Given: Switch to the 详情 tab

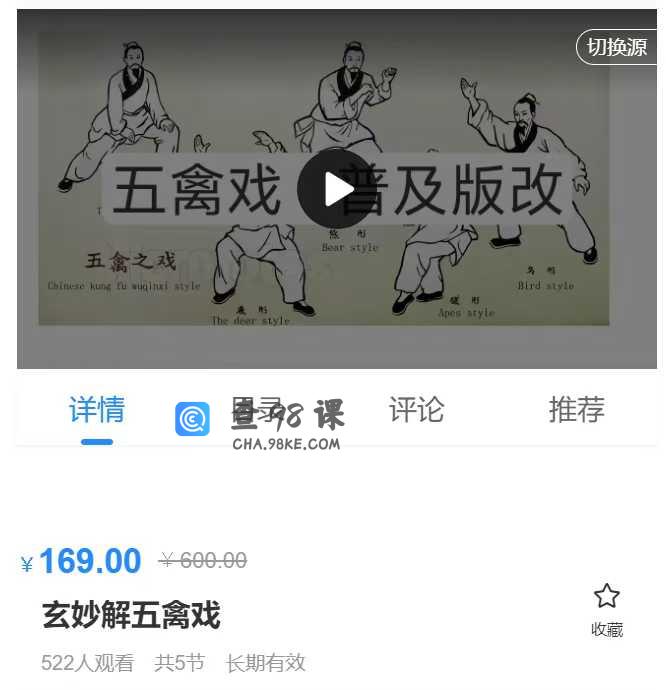Looking at the screenshot, I should [x=97, y=410].
